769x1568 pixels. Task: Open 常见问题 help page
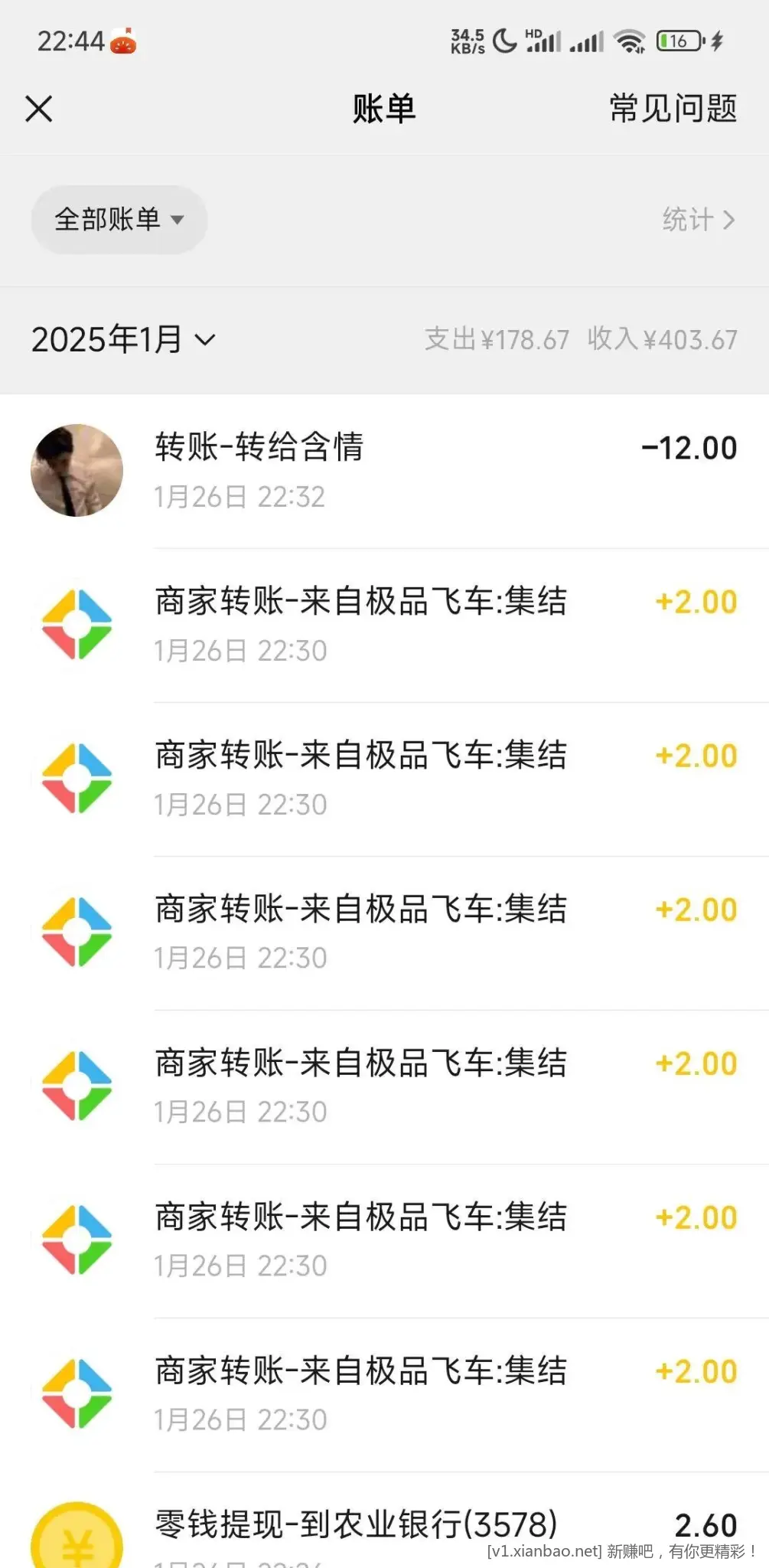point(673,109)
